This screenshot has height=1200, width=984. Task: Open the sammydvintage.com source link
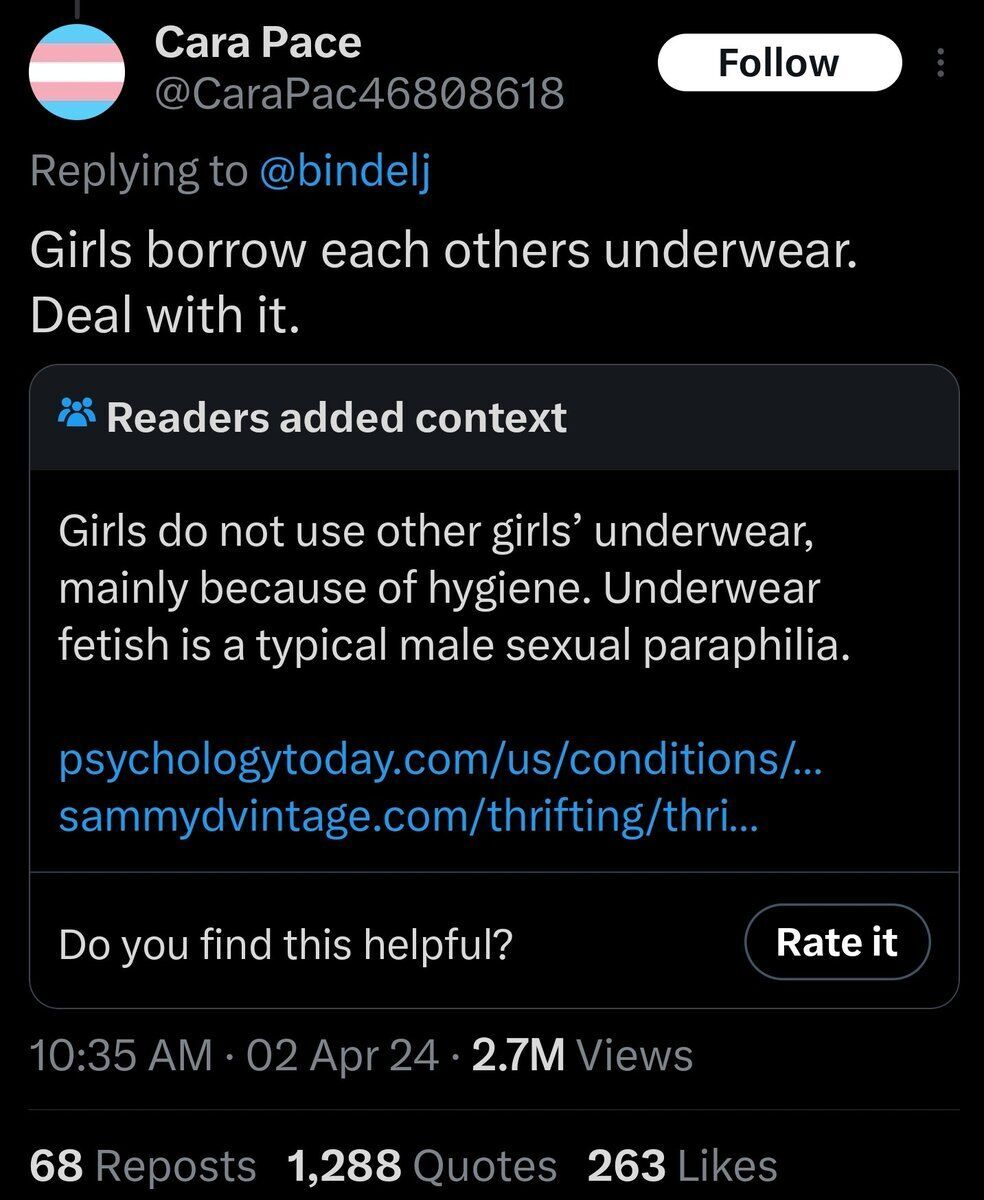tap(408, 817)
